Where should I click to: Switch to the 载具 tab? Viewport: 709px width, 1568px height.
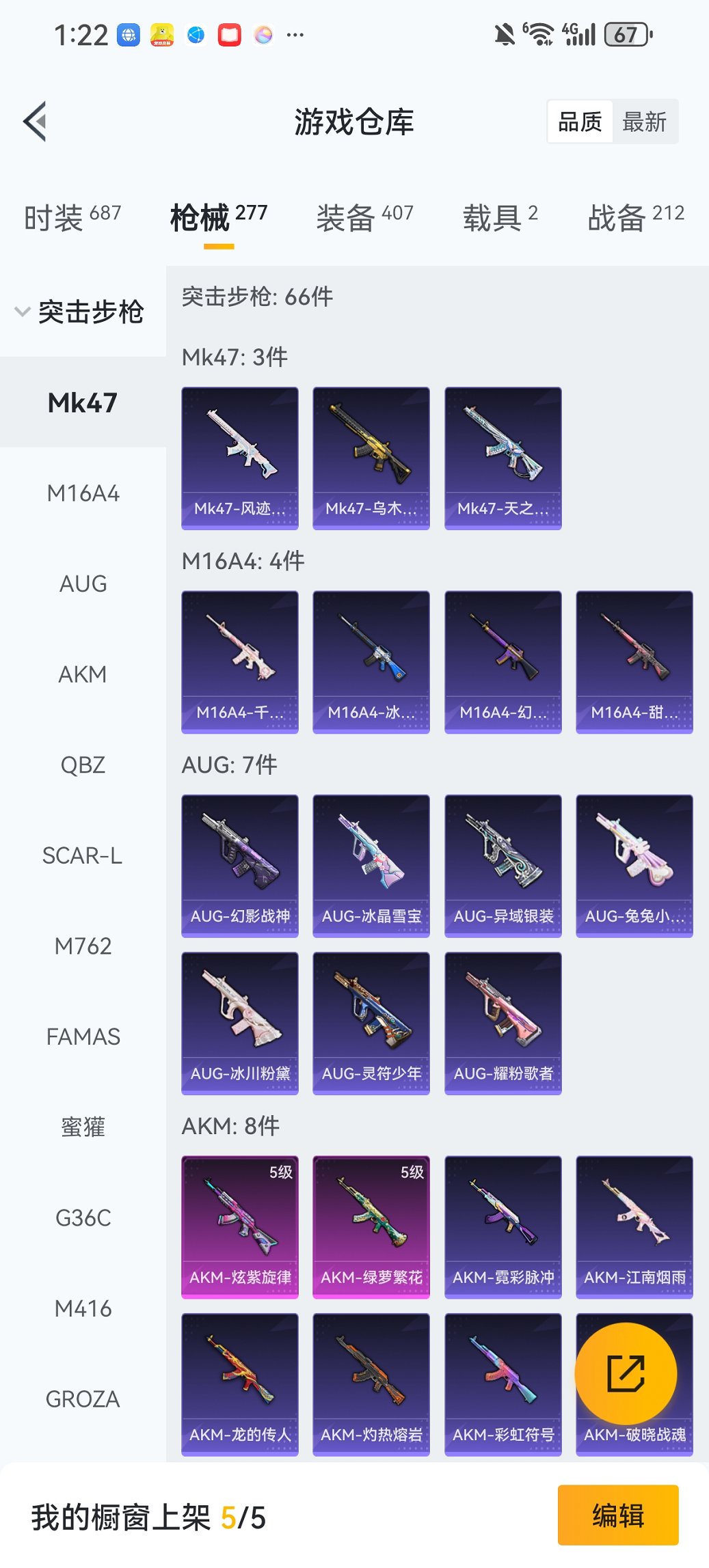[500, 217]
